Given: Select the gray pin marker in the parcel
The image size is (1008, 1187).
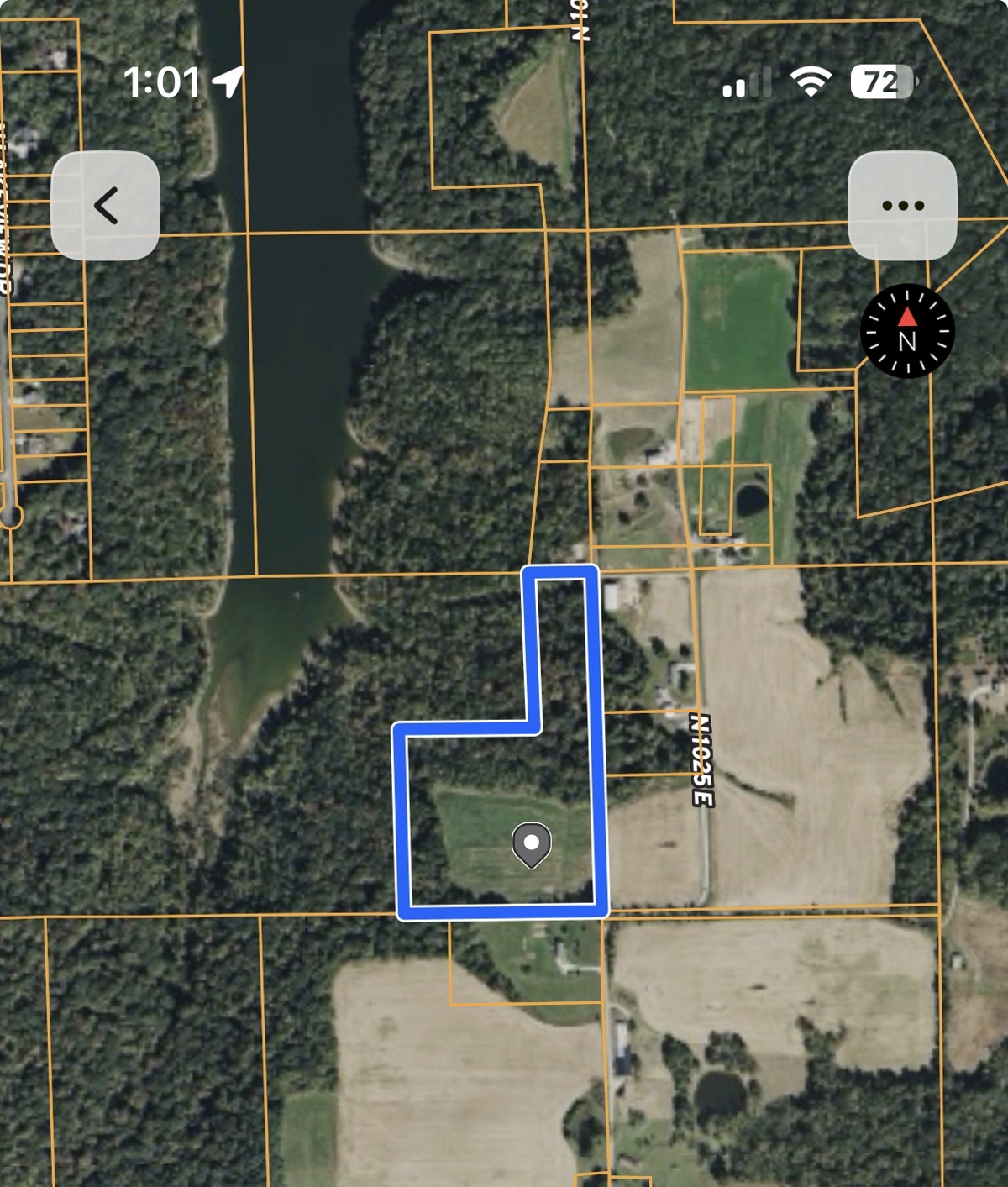Looking at the screenshot, I should 532,845.
